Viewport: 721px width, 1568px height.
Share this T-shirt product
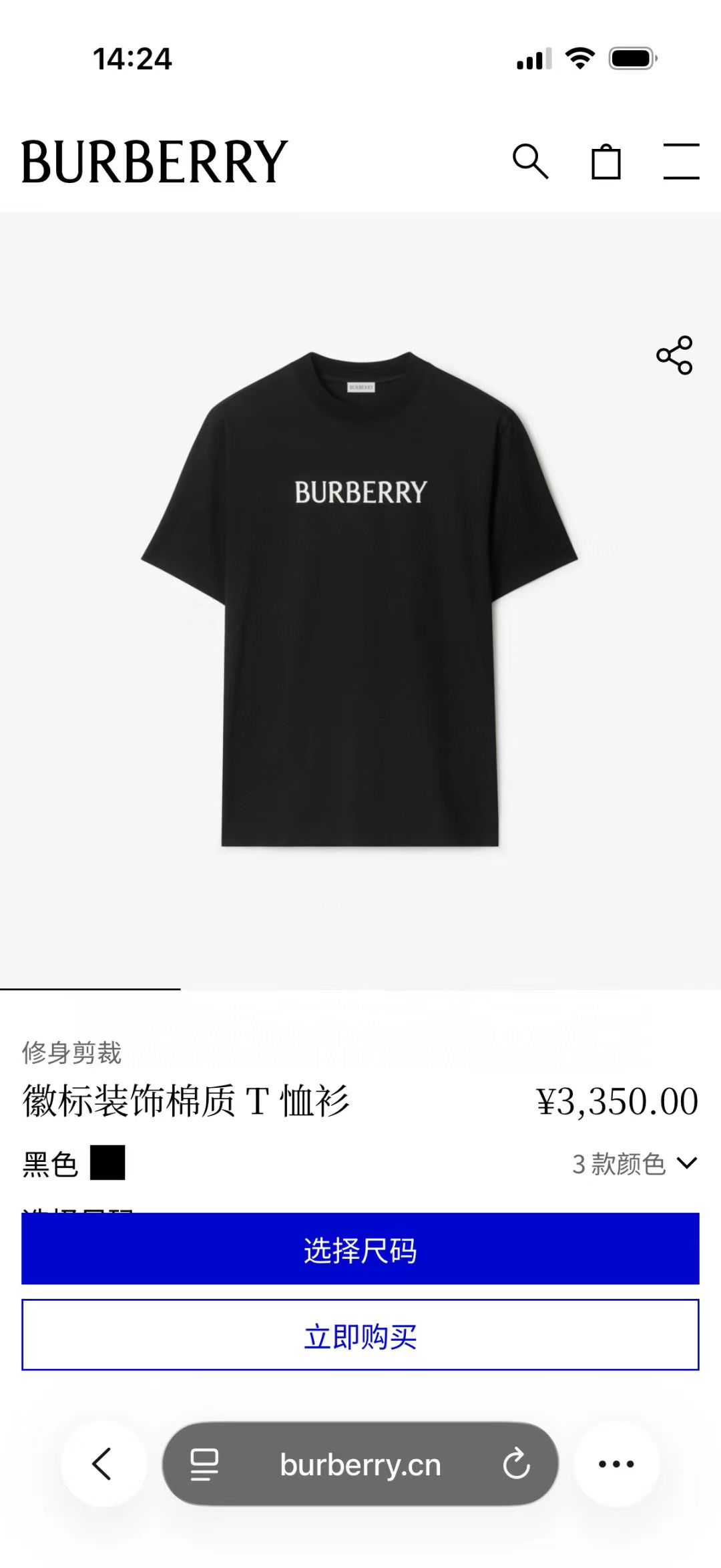(x=674, y=355)
